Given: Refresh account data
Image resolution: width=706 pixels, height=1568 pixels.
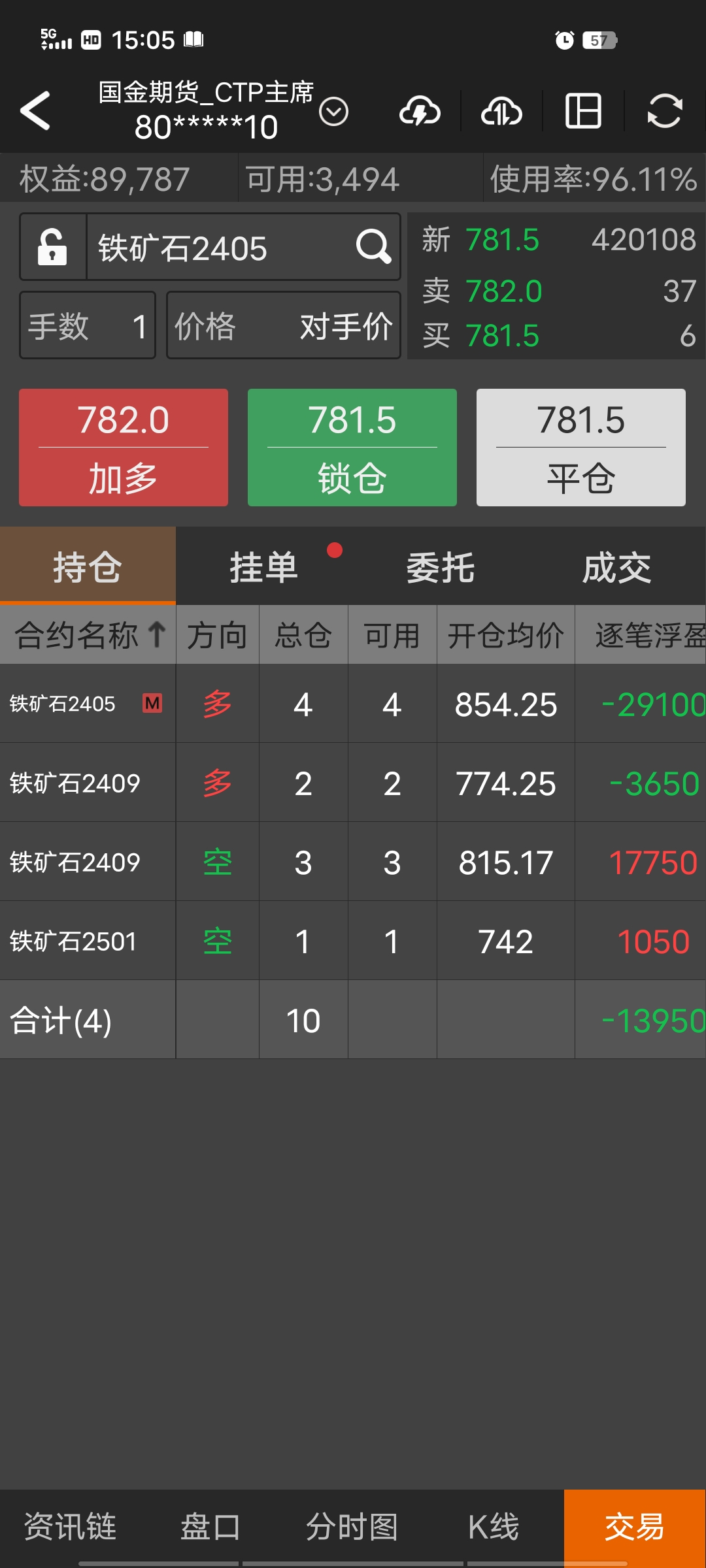Looking at the screenshot, I should click(665, 110).
